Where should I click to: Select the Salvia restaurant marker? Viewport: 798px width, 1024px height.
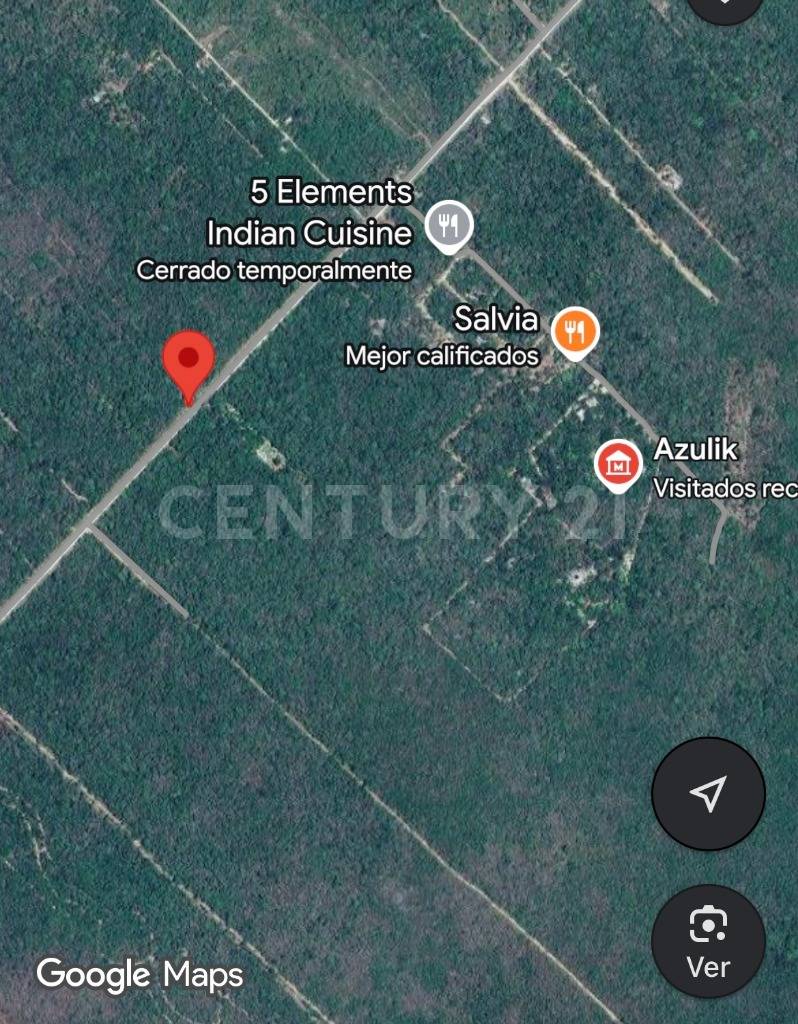575,332
